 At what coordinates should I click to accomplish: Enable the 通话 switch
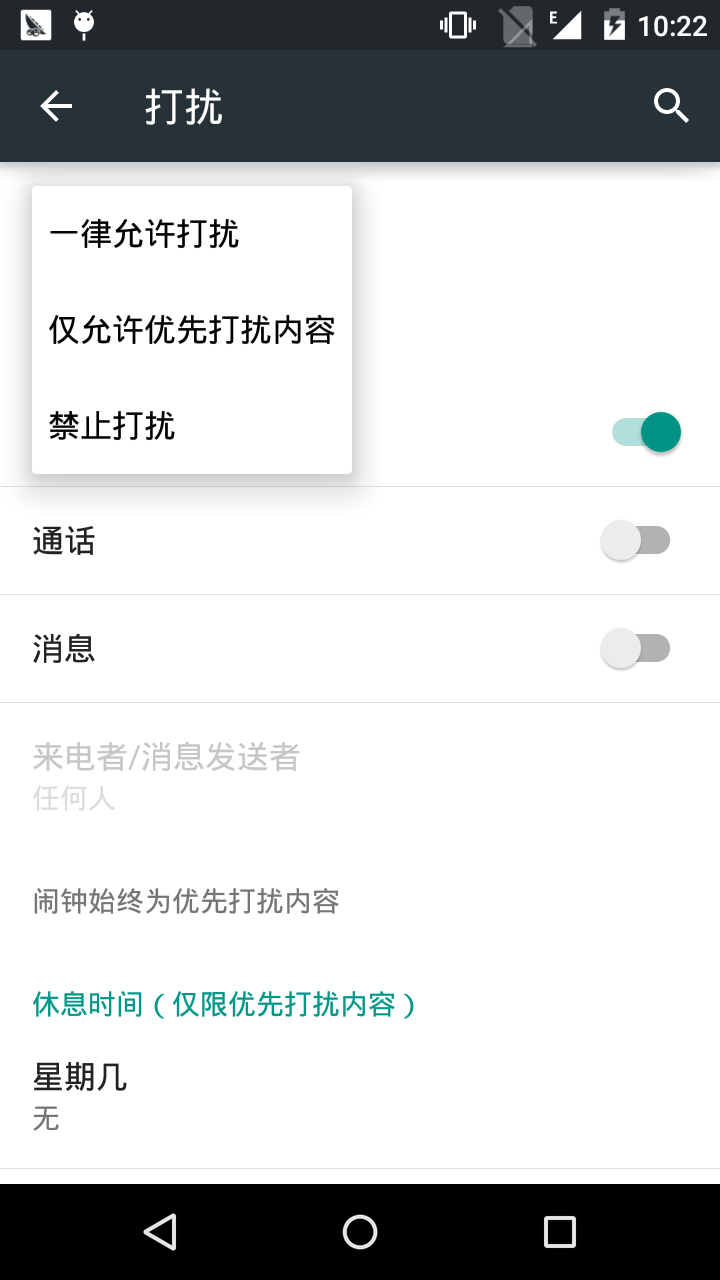click(x=636, y=541)
